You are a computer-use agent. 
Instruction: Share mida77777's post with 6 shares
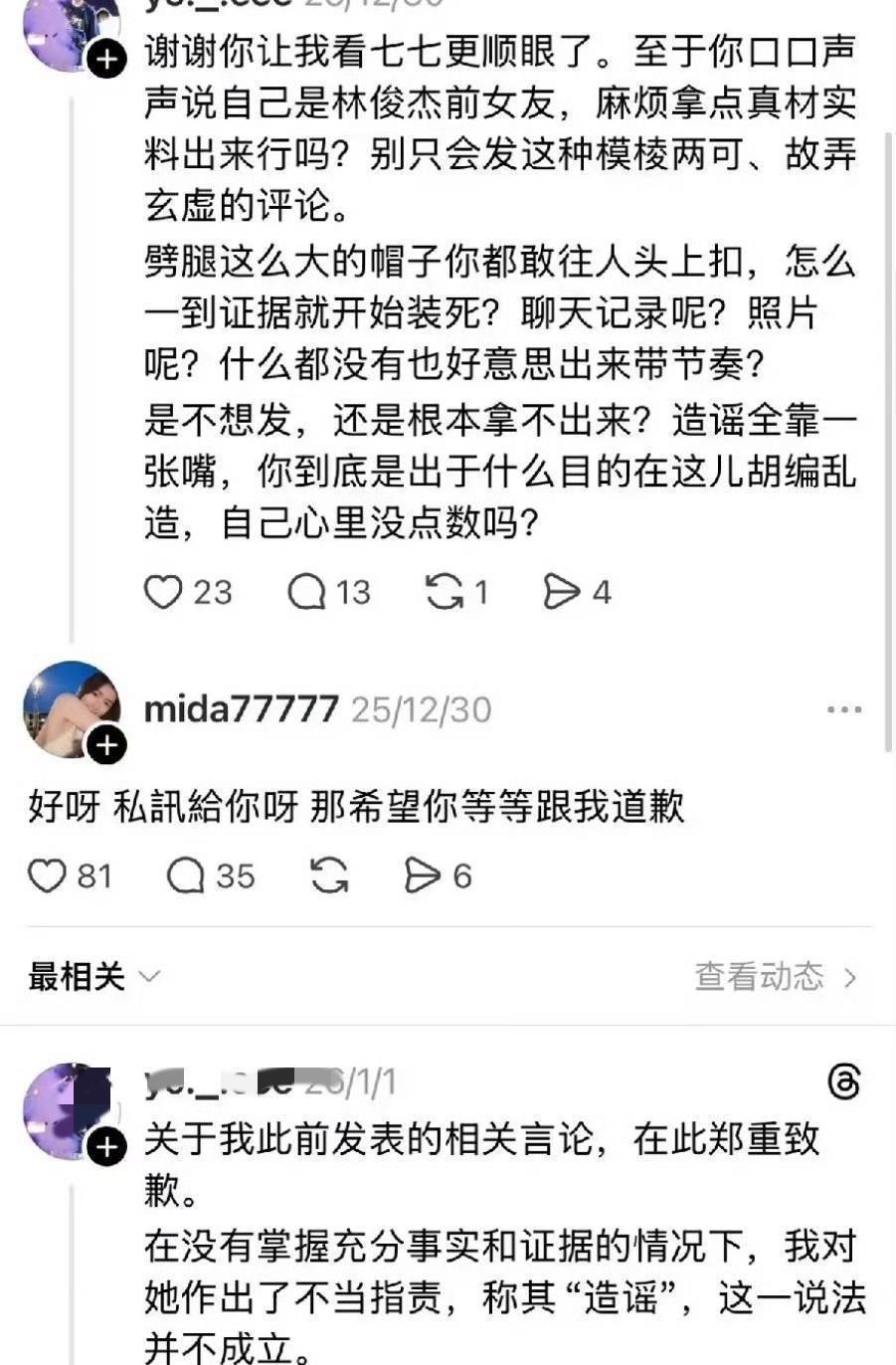[x=423, y=876]
